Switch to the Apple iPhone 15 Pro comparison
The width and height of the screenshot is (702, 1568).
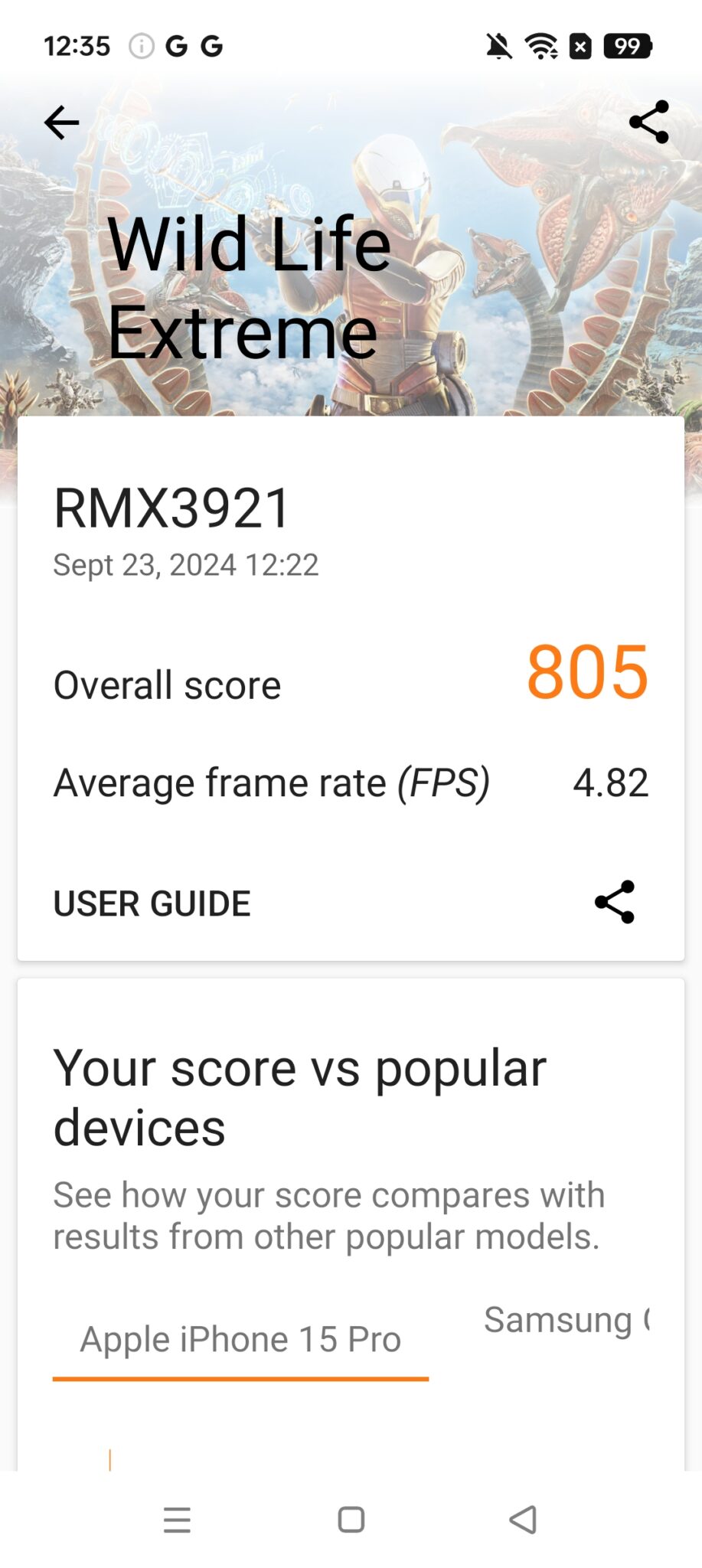coord(240,1338)
